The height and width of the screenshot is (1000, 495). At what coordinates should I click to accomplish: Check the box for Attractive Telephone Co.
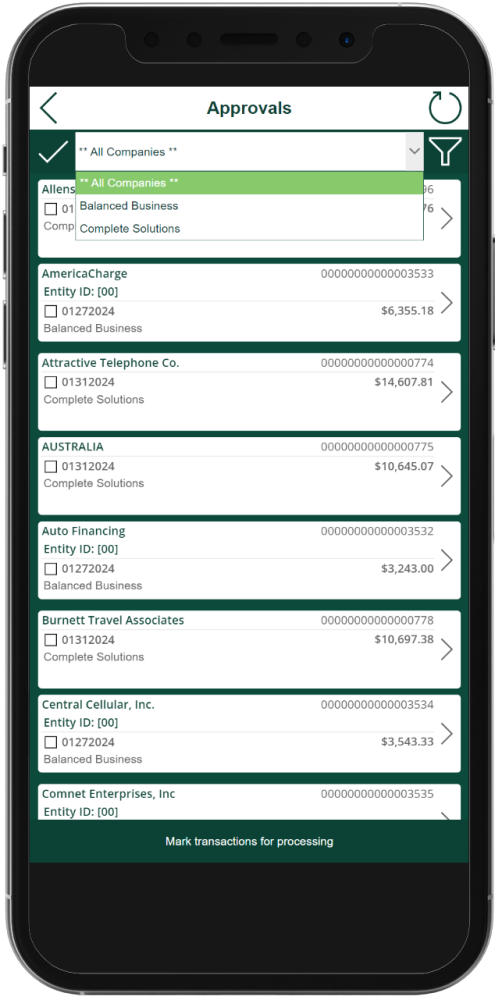(50, 383)
